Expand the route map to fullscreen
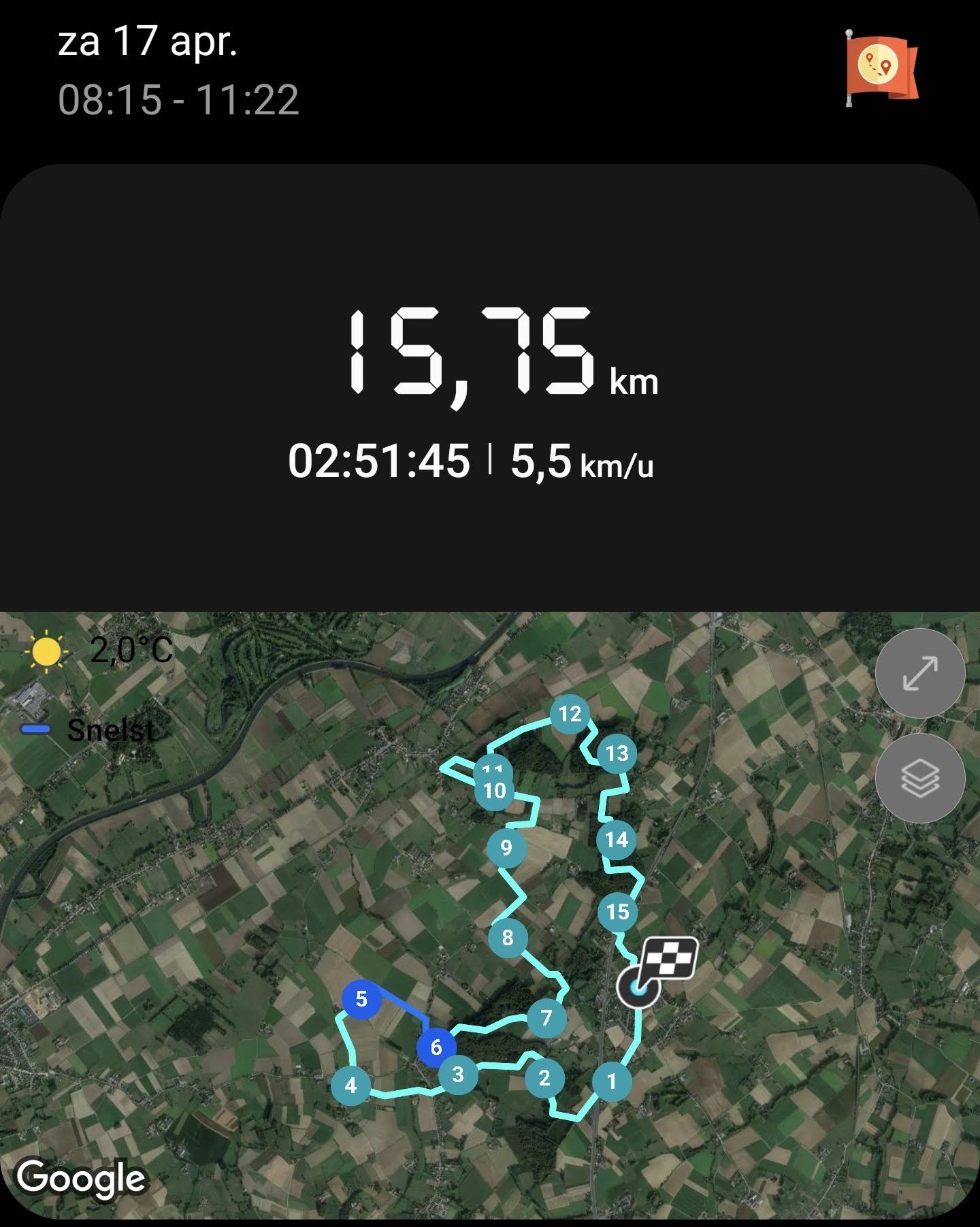This screenshot has height=1227, width=980. pos(919,673)
